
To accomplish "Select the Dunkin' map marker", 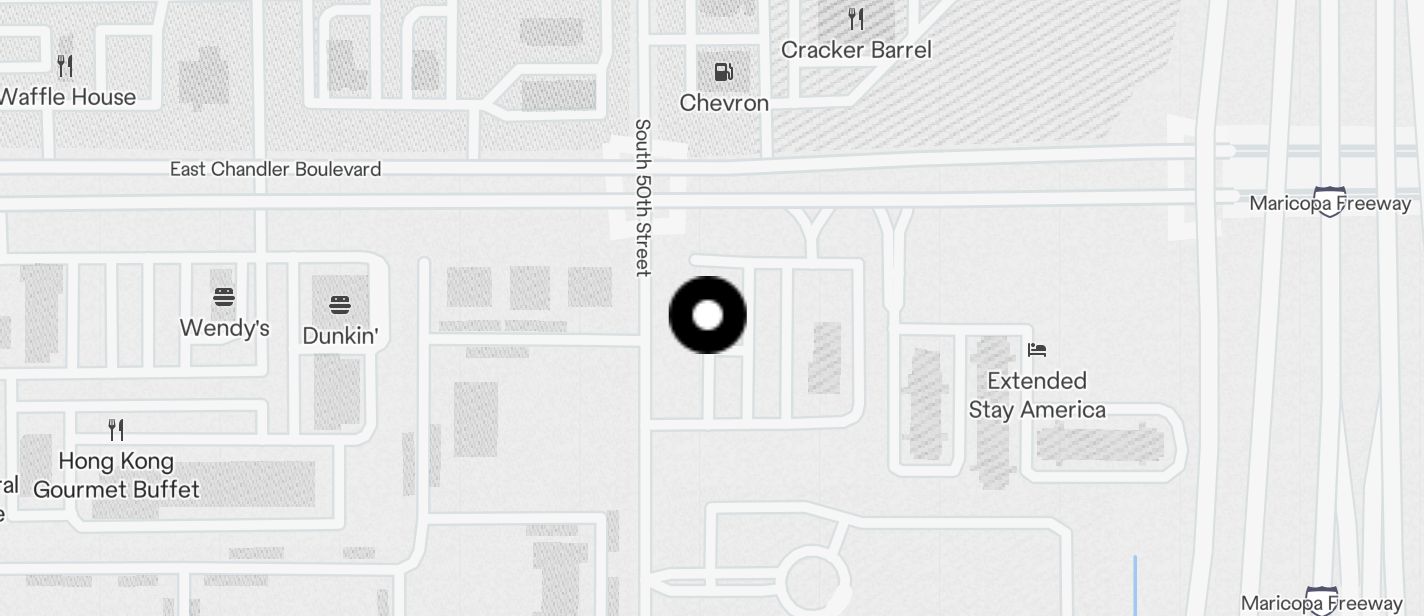I will (x=340, y=305).
